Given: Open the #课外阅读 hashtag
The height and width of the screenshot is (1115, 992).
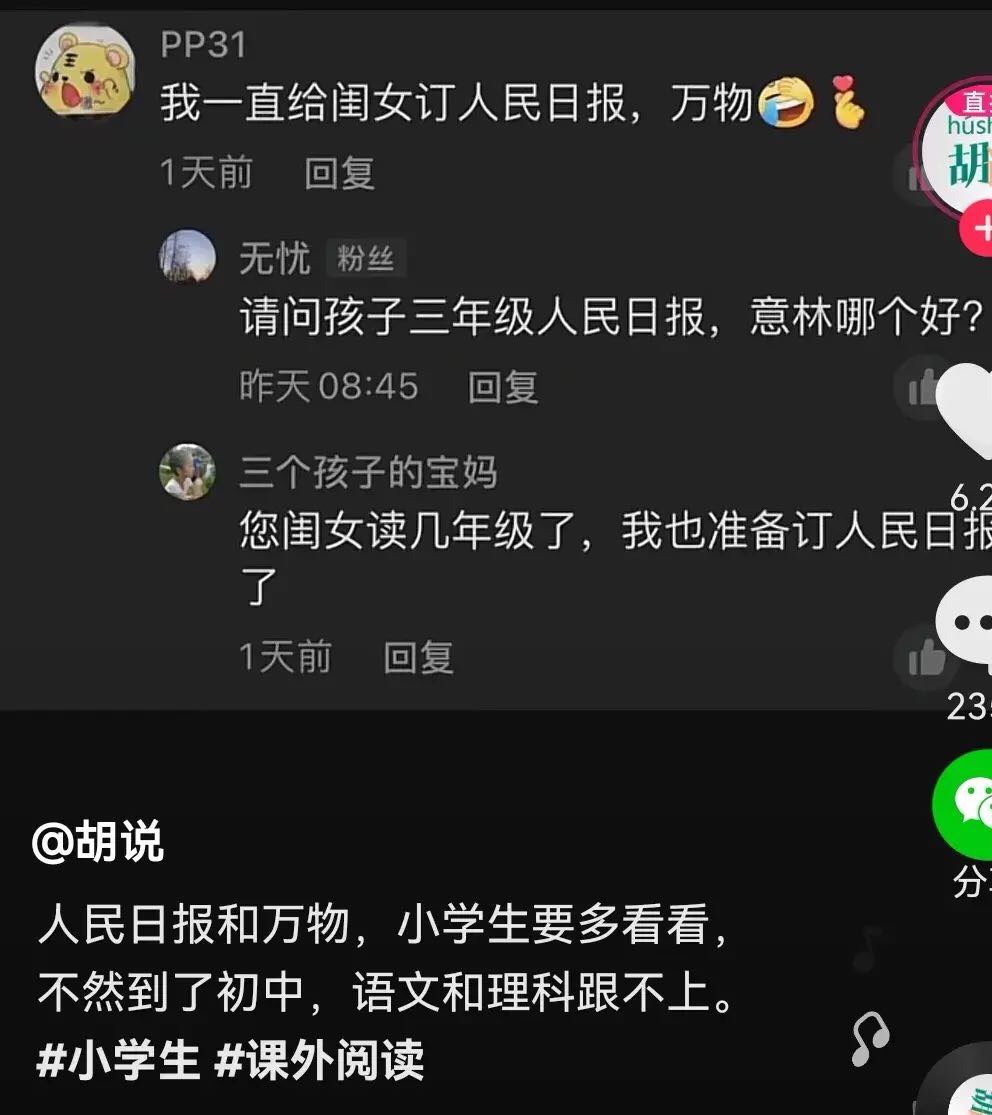Looking at the screenshot, I should (x=320, y=1060).
